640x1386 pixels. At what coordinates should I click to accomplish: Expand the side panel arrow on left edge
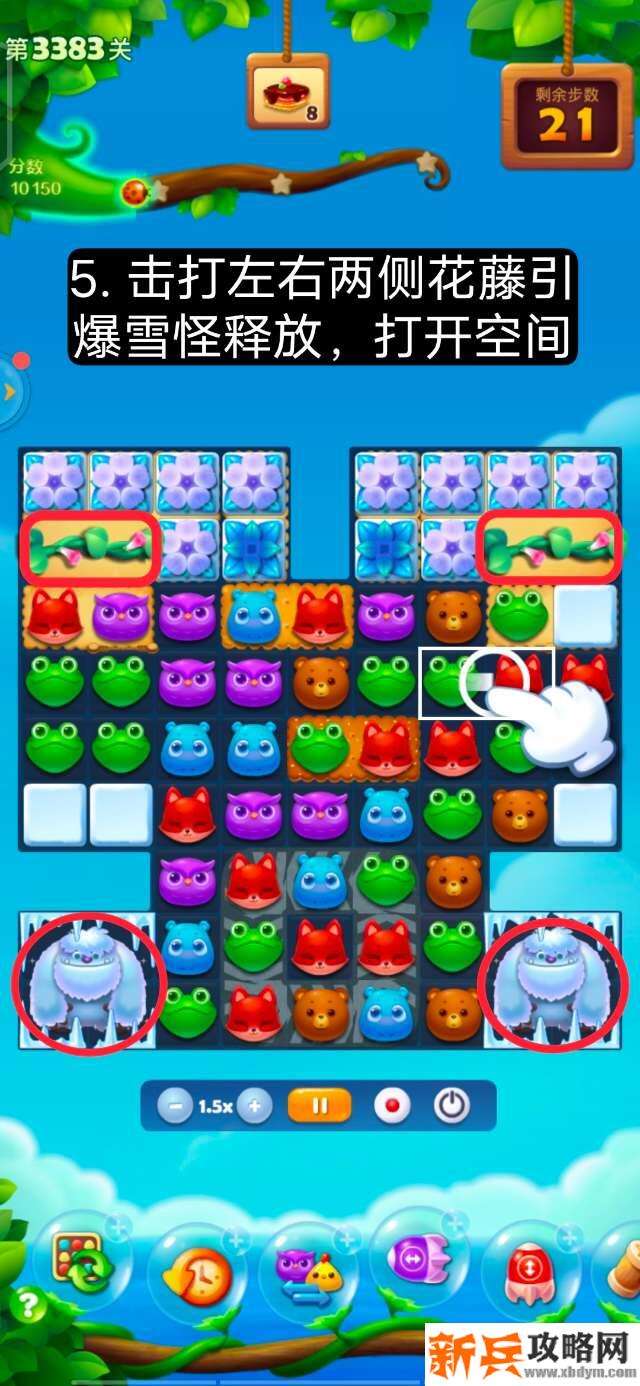pyautogui.click(x=9, y=392)
